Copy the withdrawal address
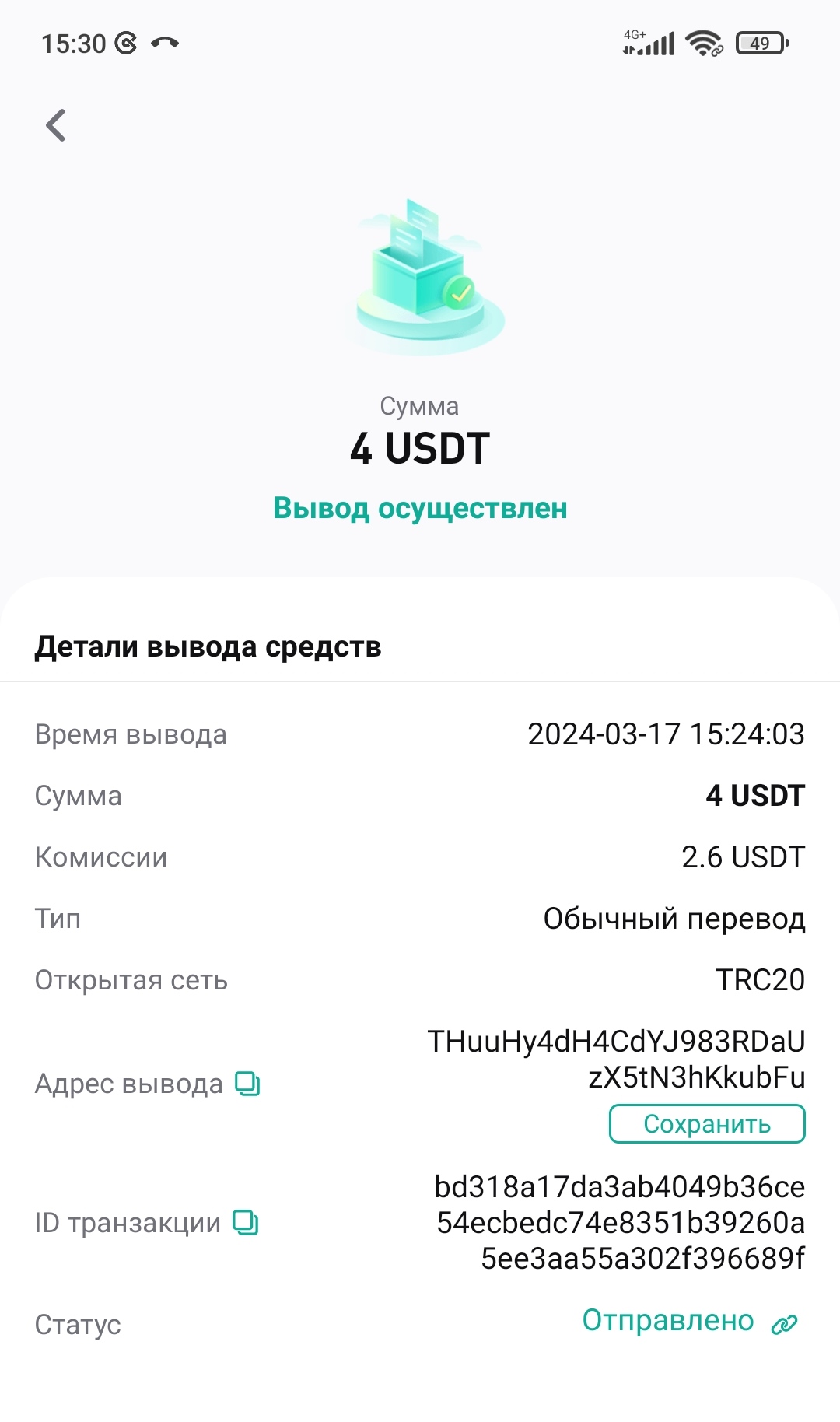Viewport: 840px width, 1422px height. 247,1084
